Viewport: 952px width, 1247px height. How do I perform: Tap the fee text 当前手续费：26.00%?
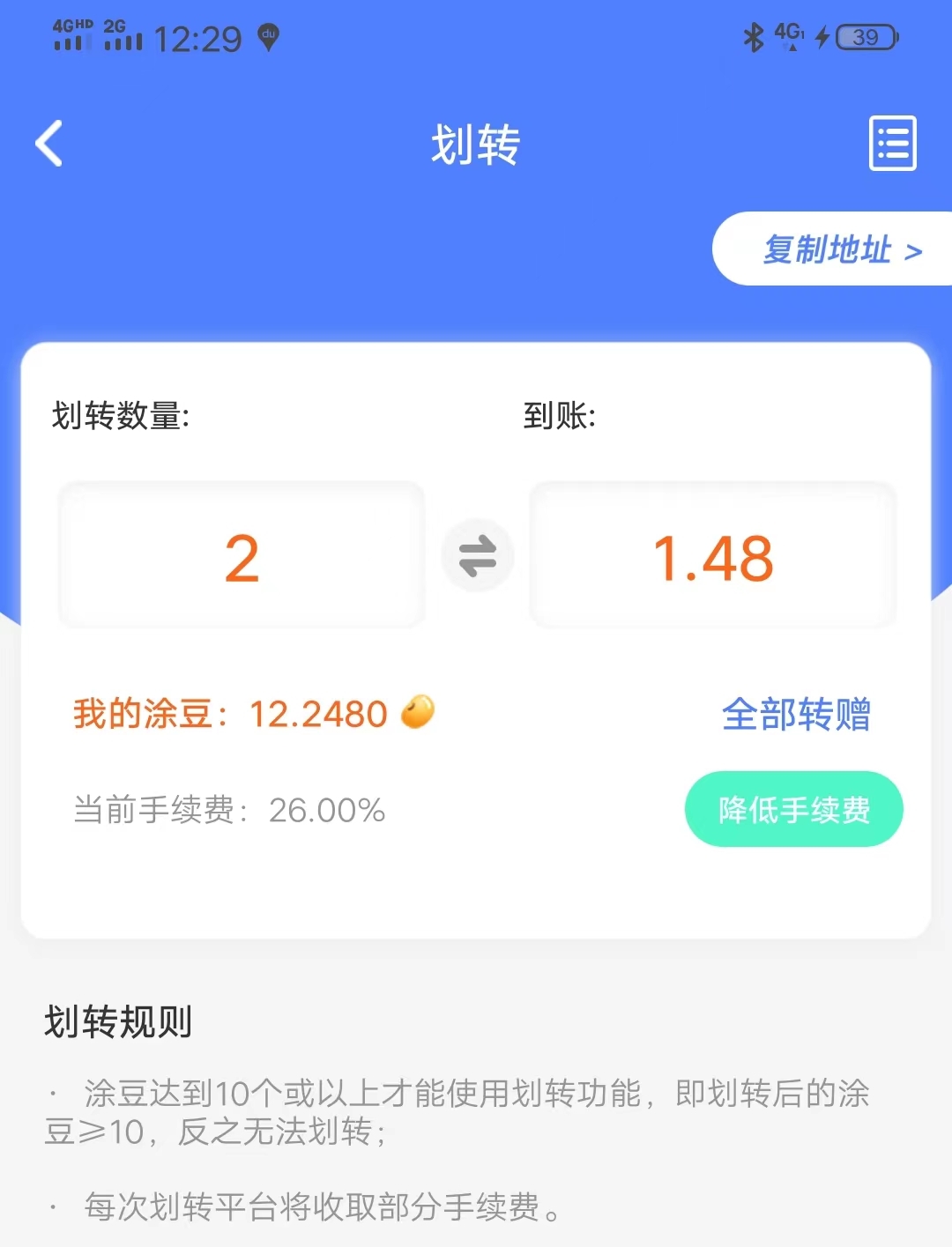coord(229,809)
